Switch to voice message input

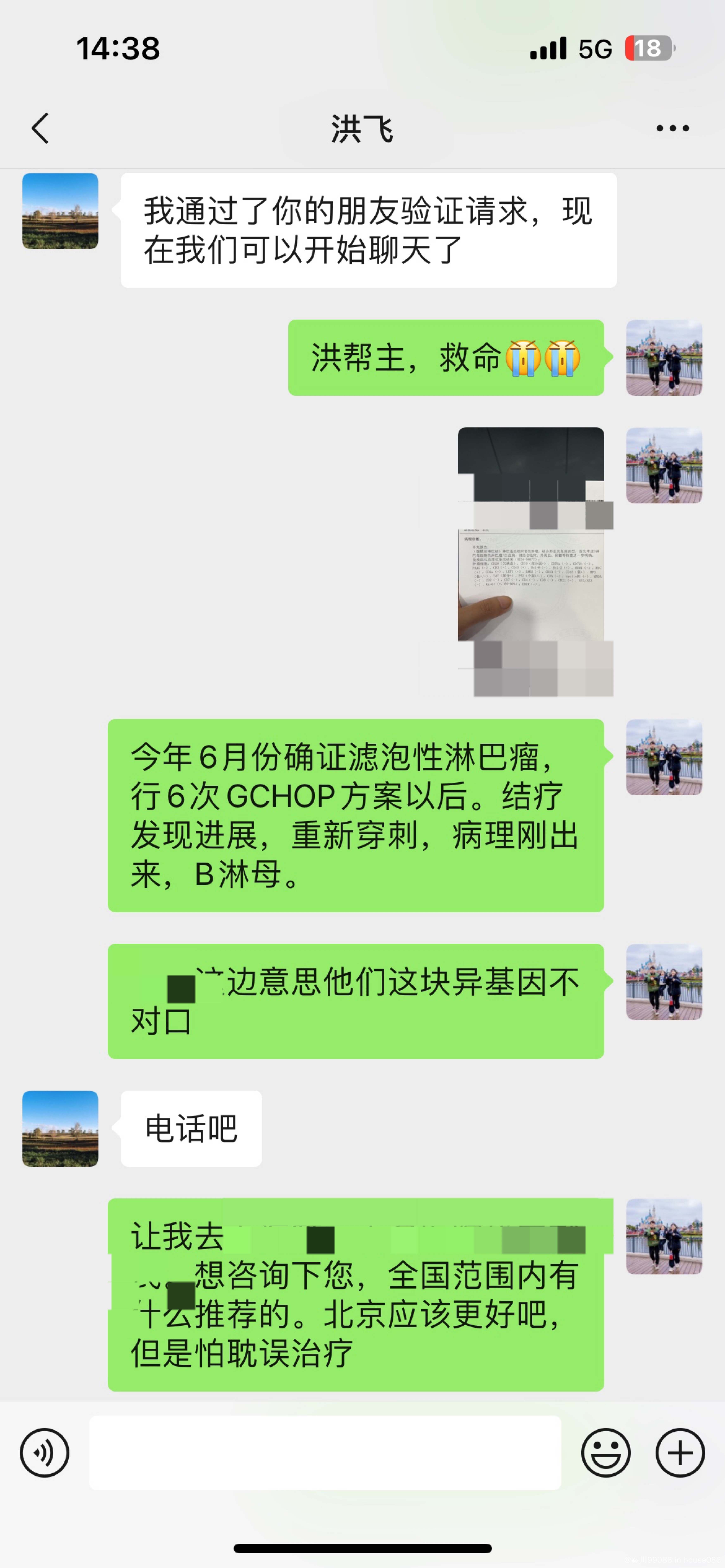[x=44, y=1453]
